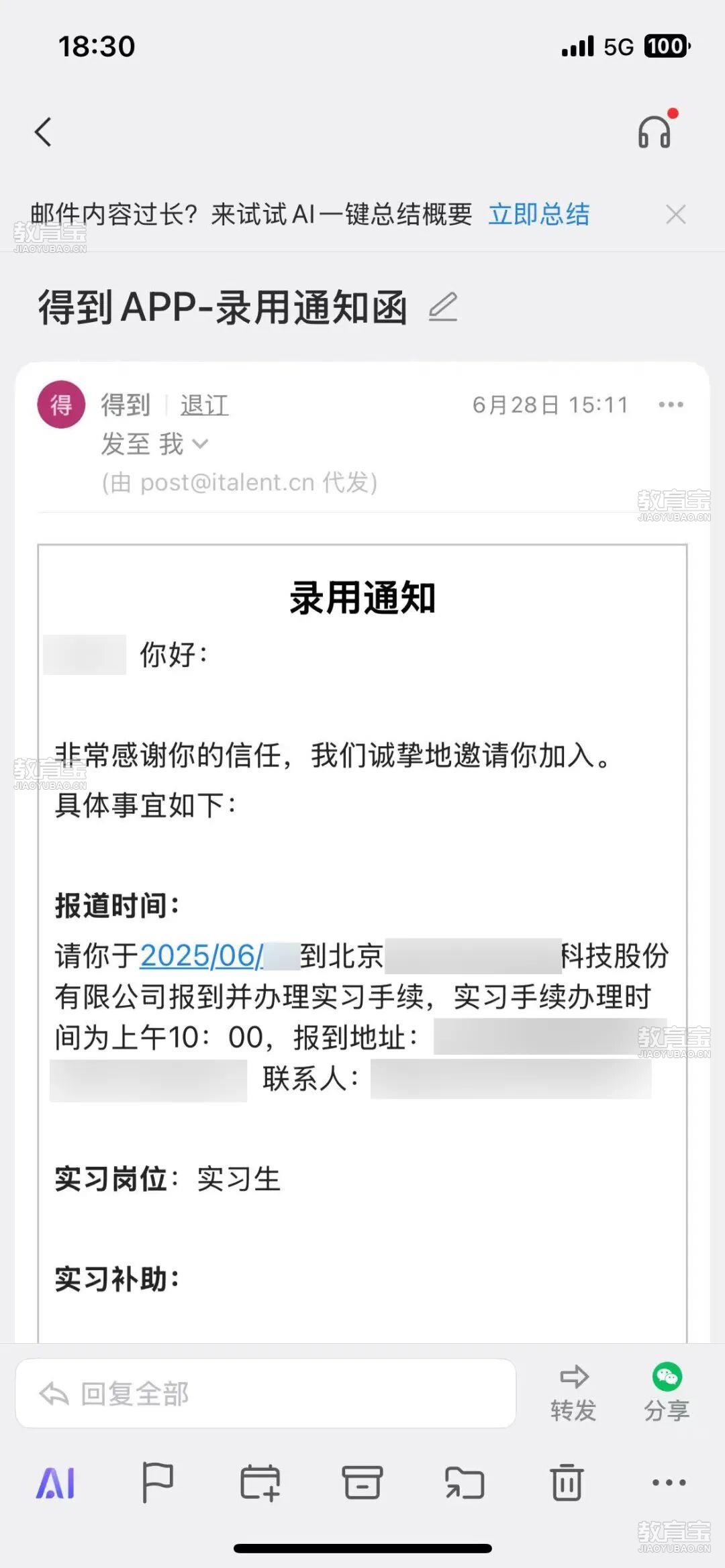Tap the 回复全部 reply field
725x1568 pixels.
[265, 1394]
